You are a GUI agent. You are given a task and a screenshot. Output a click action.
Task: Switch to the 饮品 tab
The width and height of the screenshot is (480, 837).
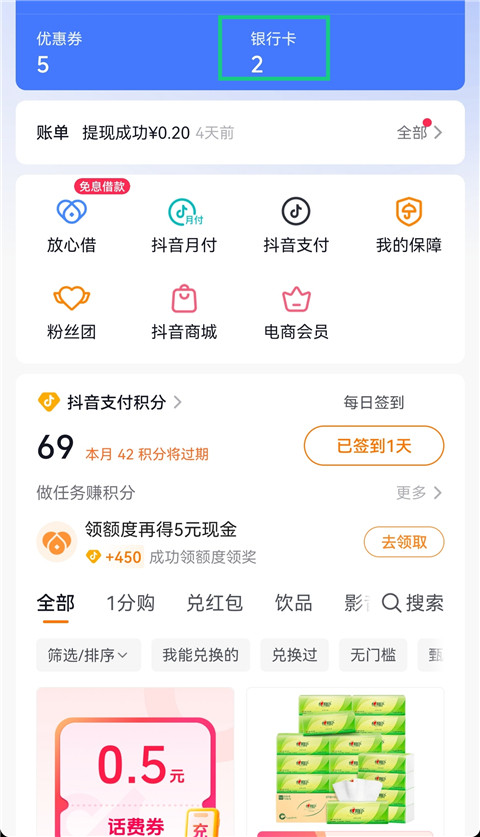tap(294, 603)
